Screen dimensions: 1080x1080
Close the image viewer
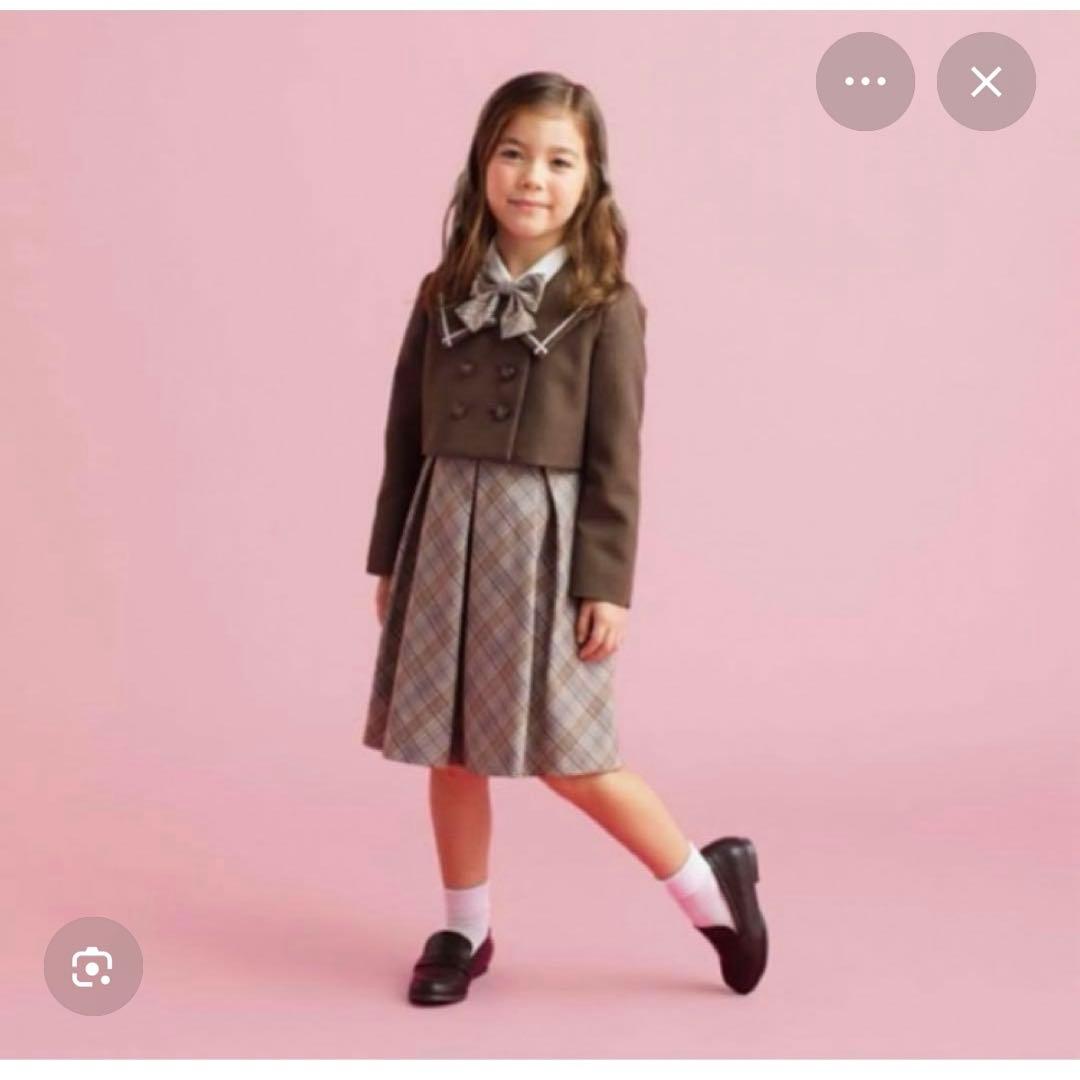pos(986,82)
